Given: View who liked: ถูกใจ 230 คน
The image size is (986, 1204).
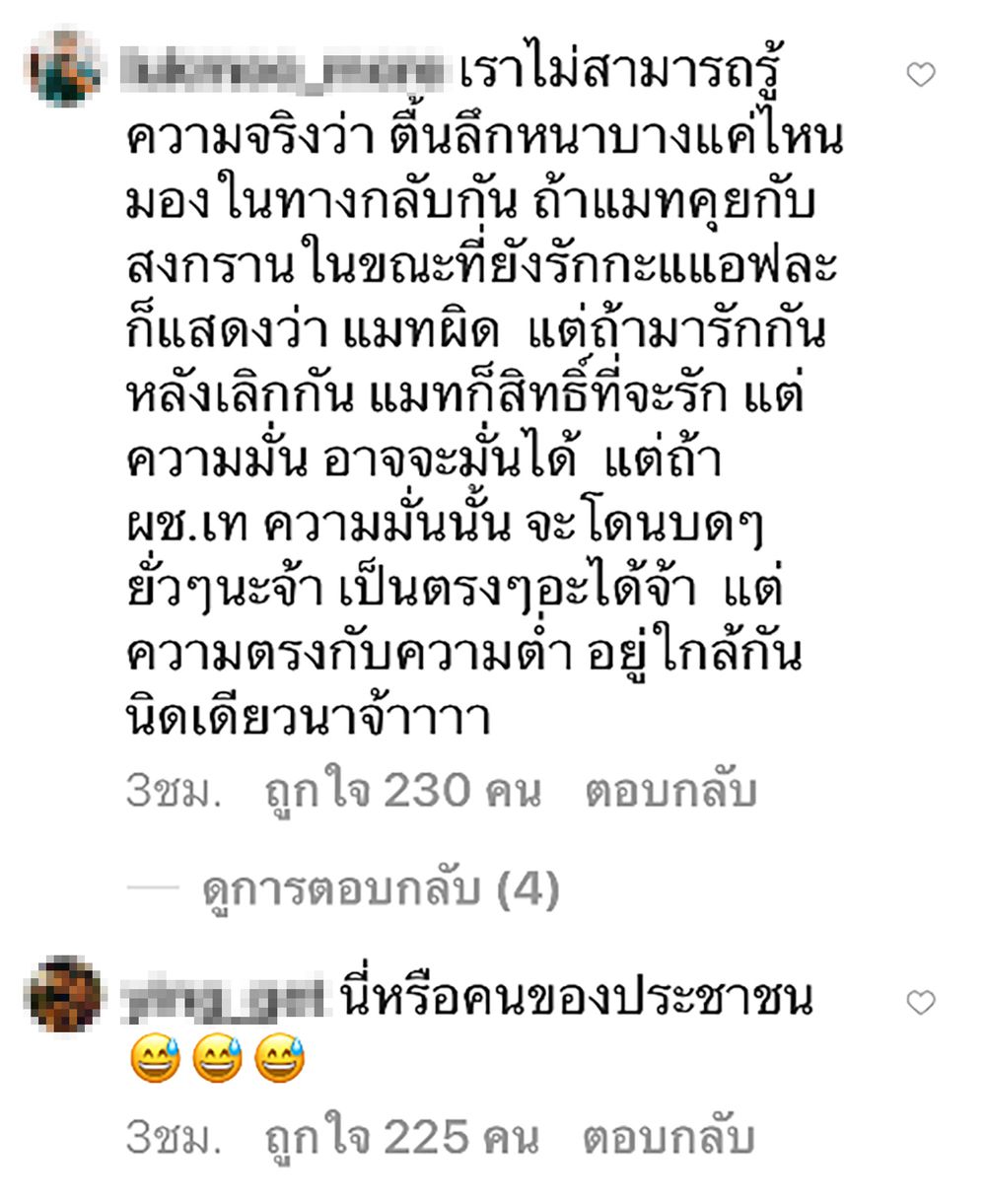Looking at the screenshot, I should [404, 792].
